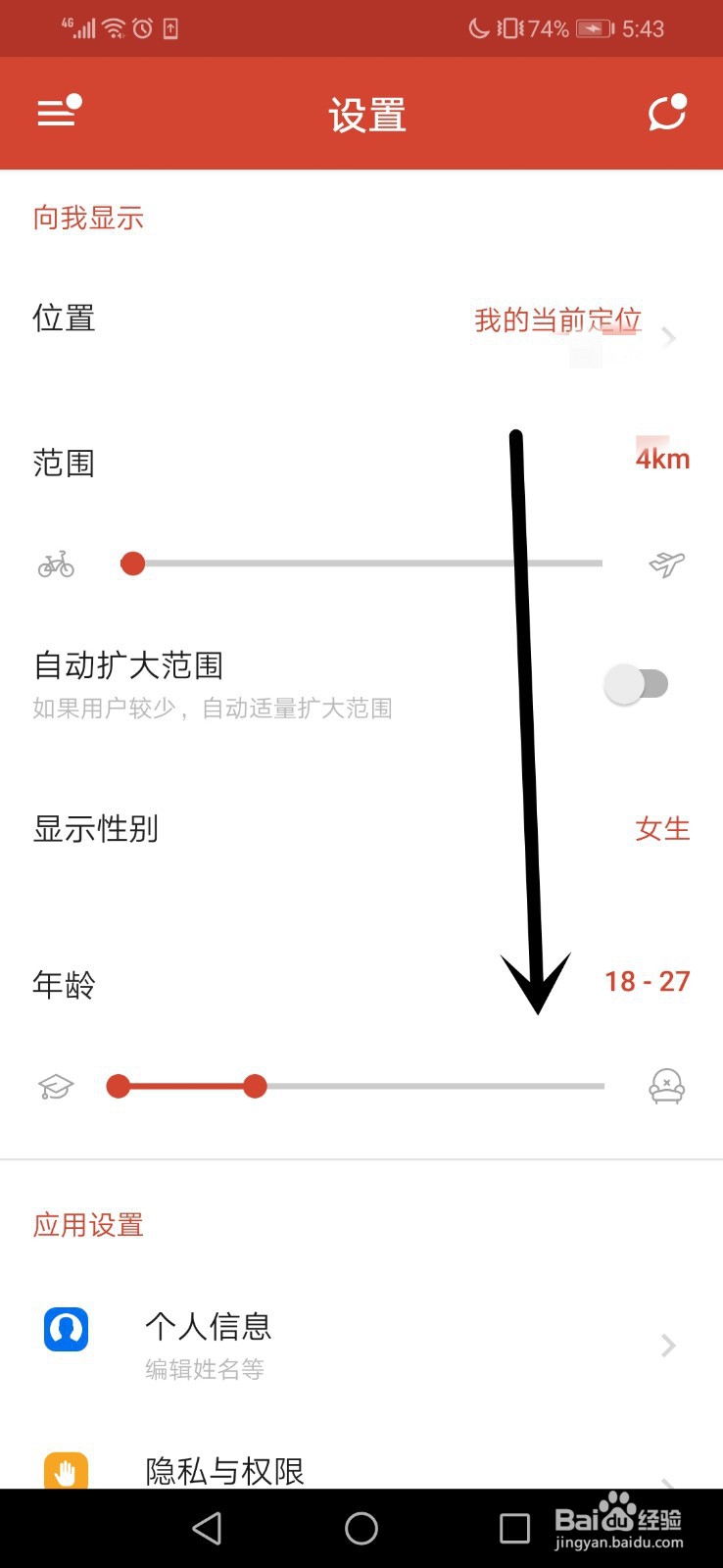Tap the Android home circle button
This screenshot has width=723, height=1568.
pos(361,1528)
